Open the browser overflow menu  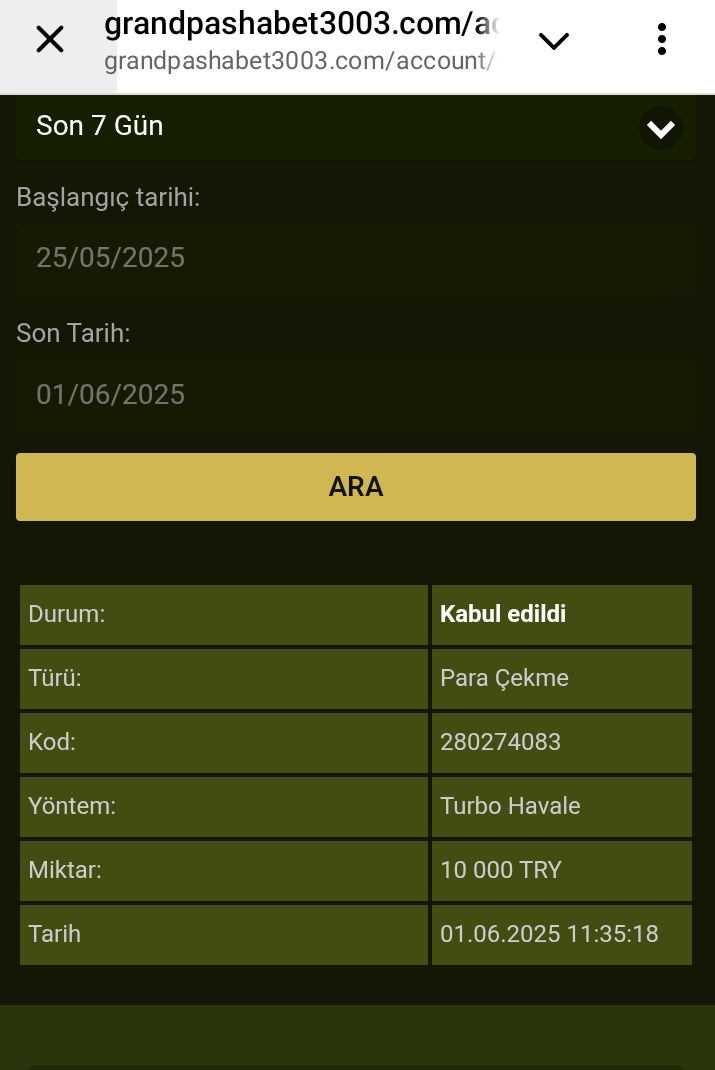point(661,40)
